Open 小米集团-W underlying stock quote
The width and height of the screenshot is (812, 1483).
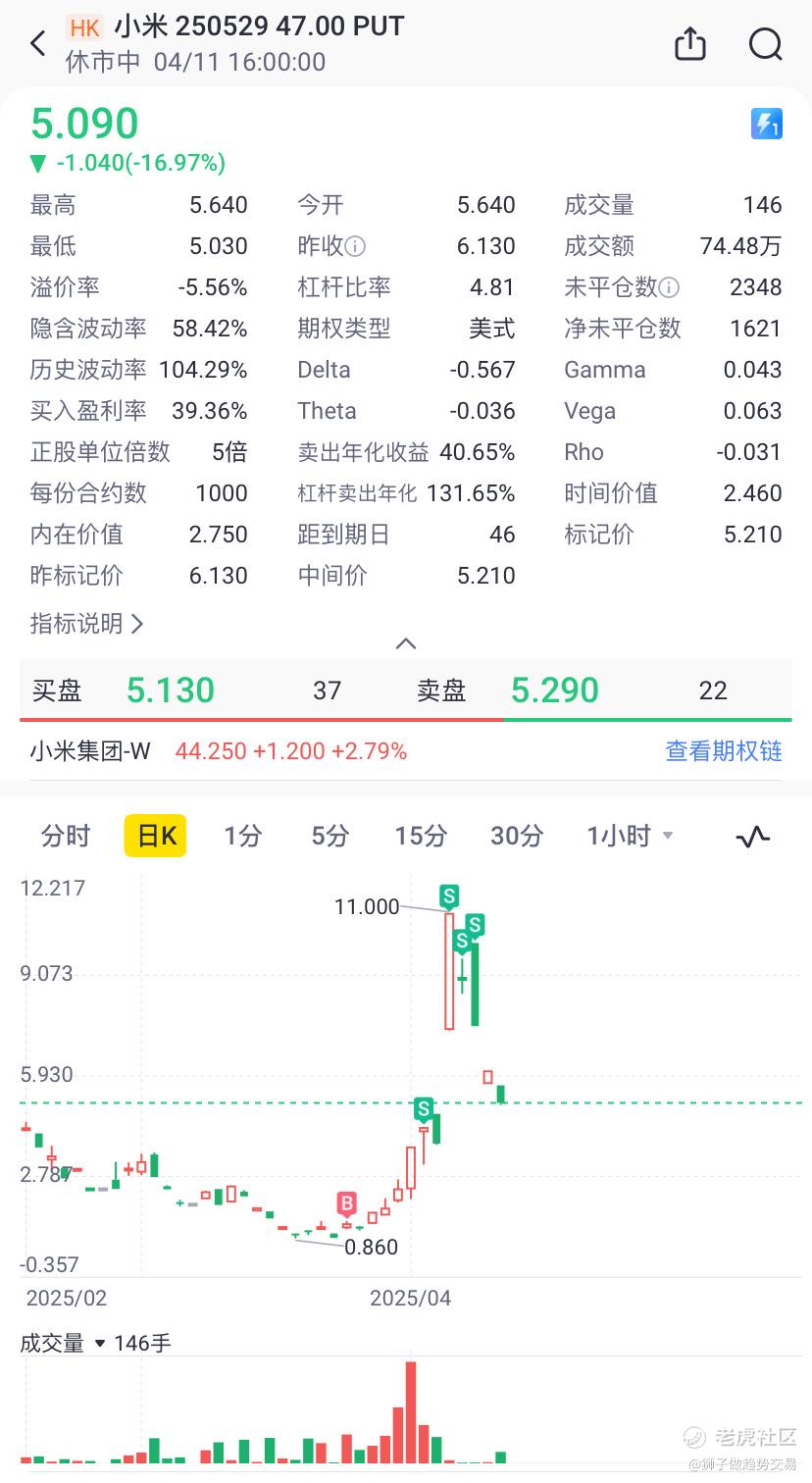[x=90, y=751]
